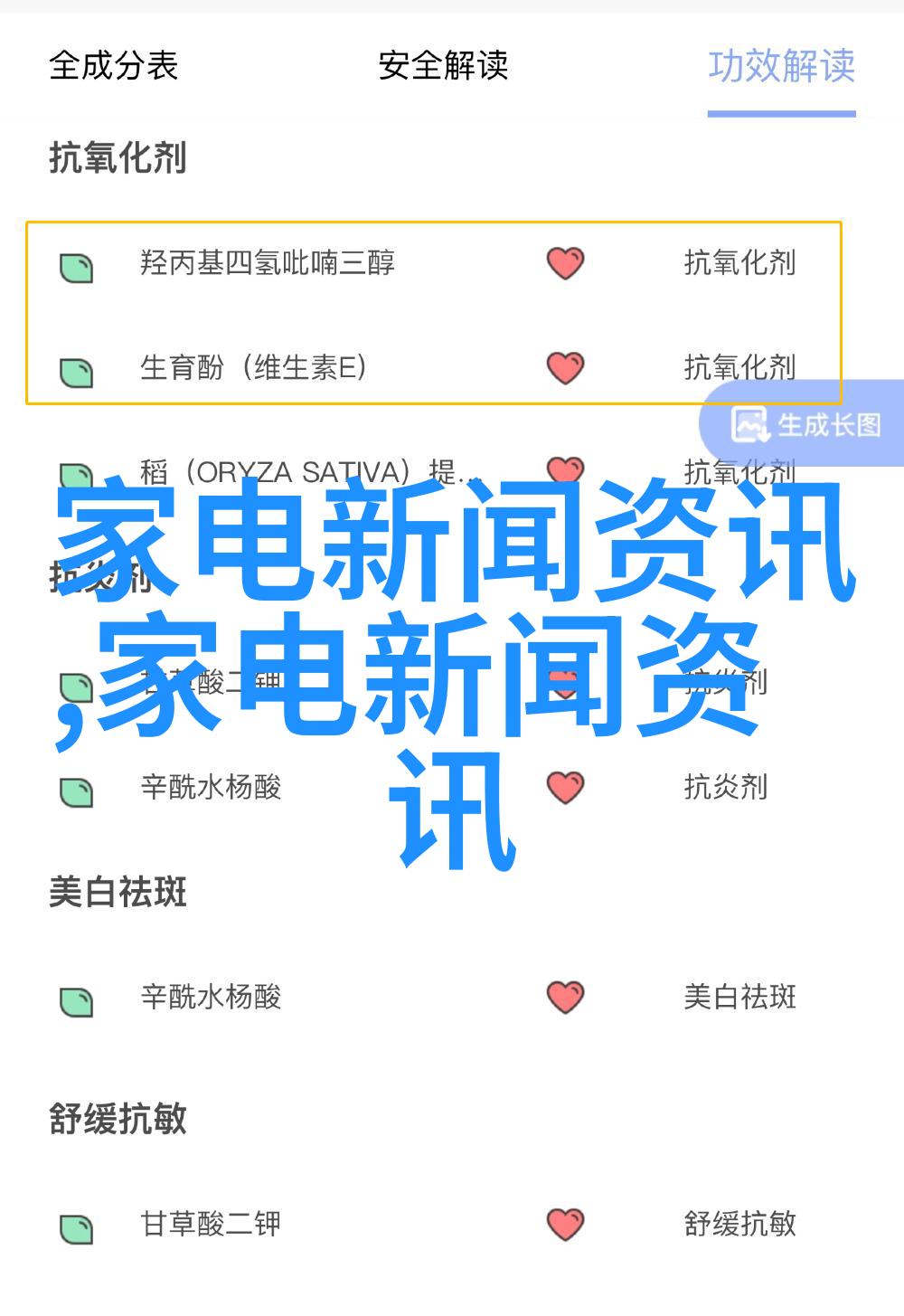
Task: Open 辛酰水杨酸 under the 美白祛斑 section
Action: pos(211,998)
